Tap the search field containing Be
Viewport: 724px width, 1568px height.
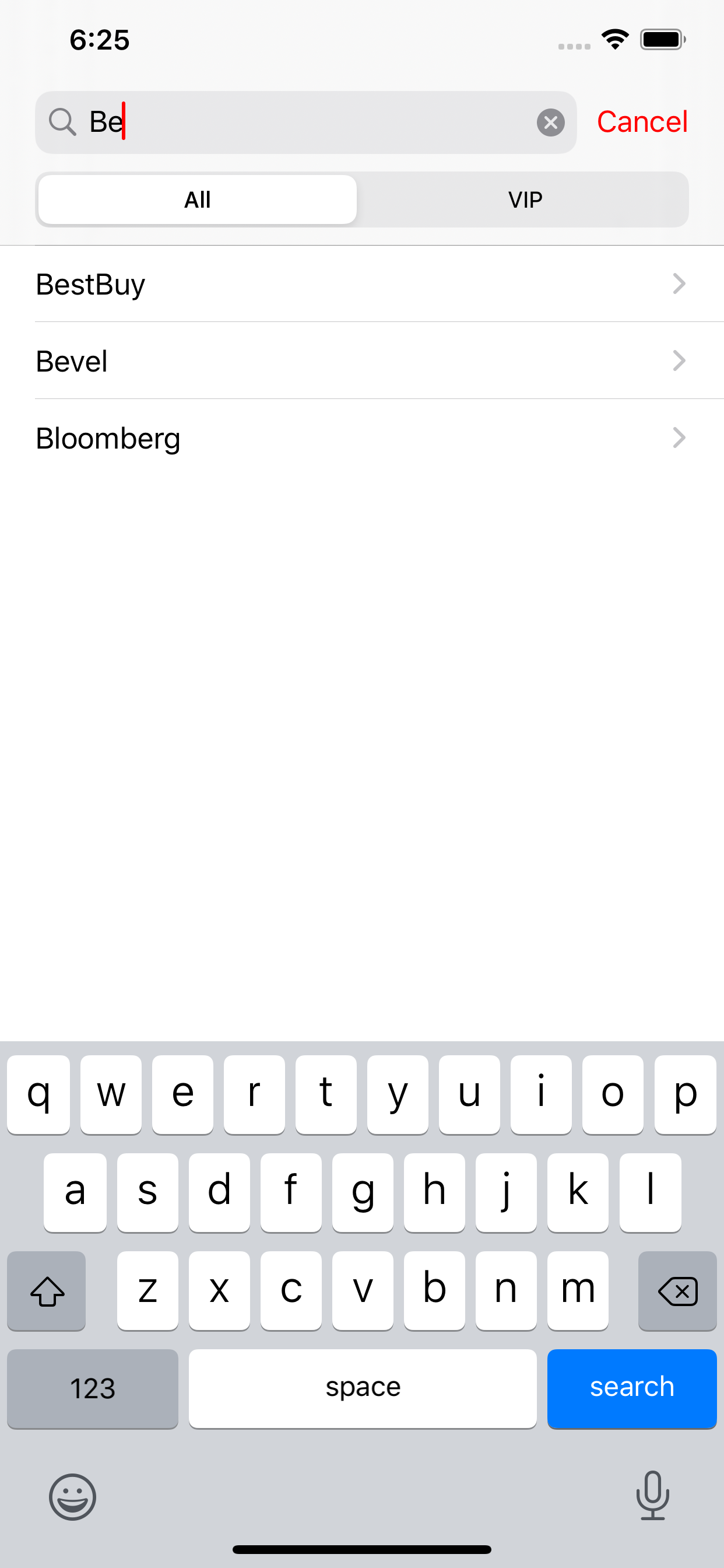[x=304, y=123]
